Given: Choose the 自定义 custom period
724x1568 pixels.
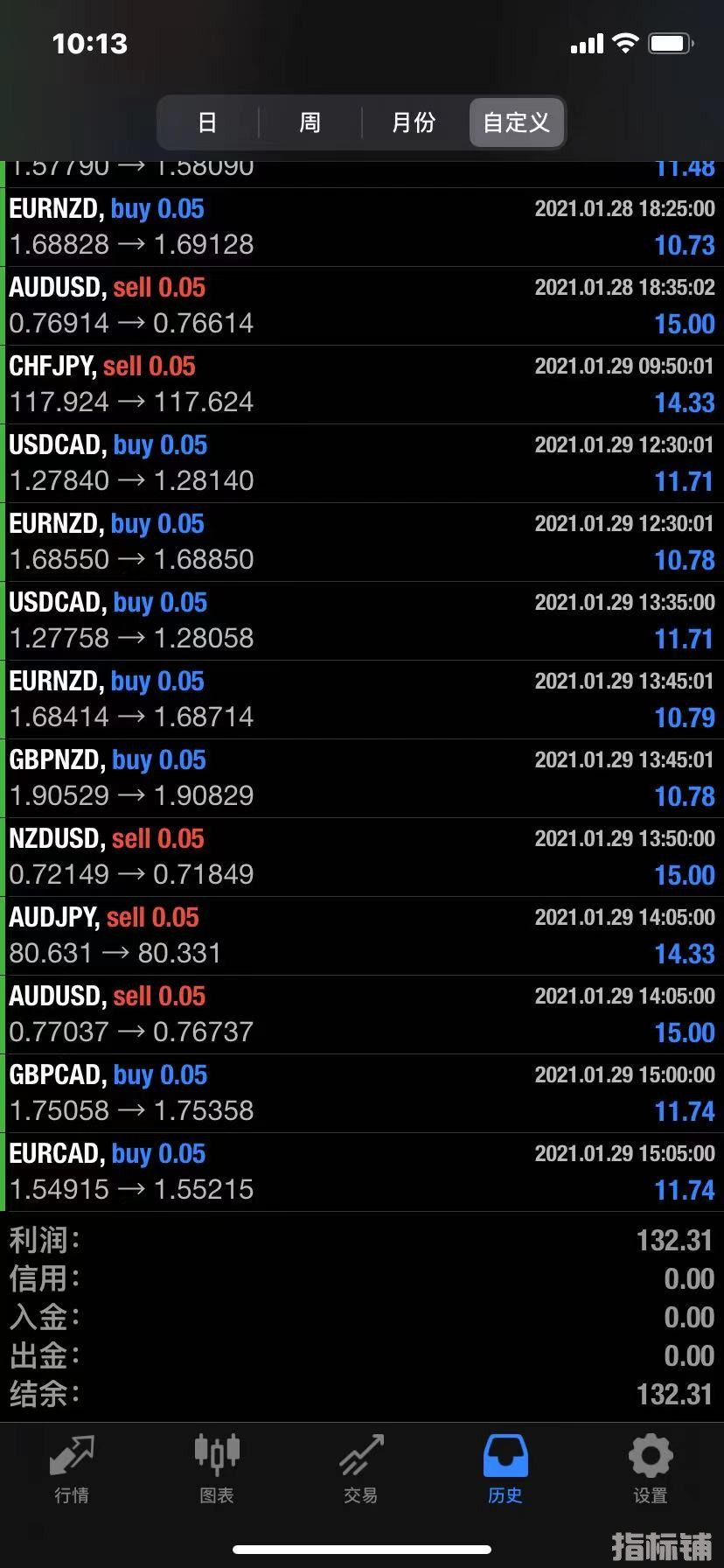Looking at the screenshot, I should point(516,122).
